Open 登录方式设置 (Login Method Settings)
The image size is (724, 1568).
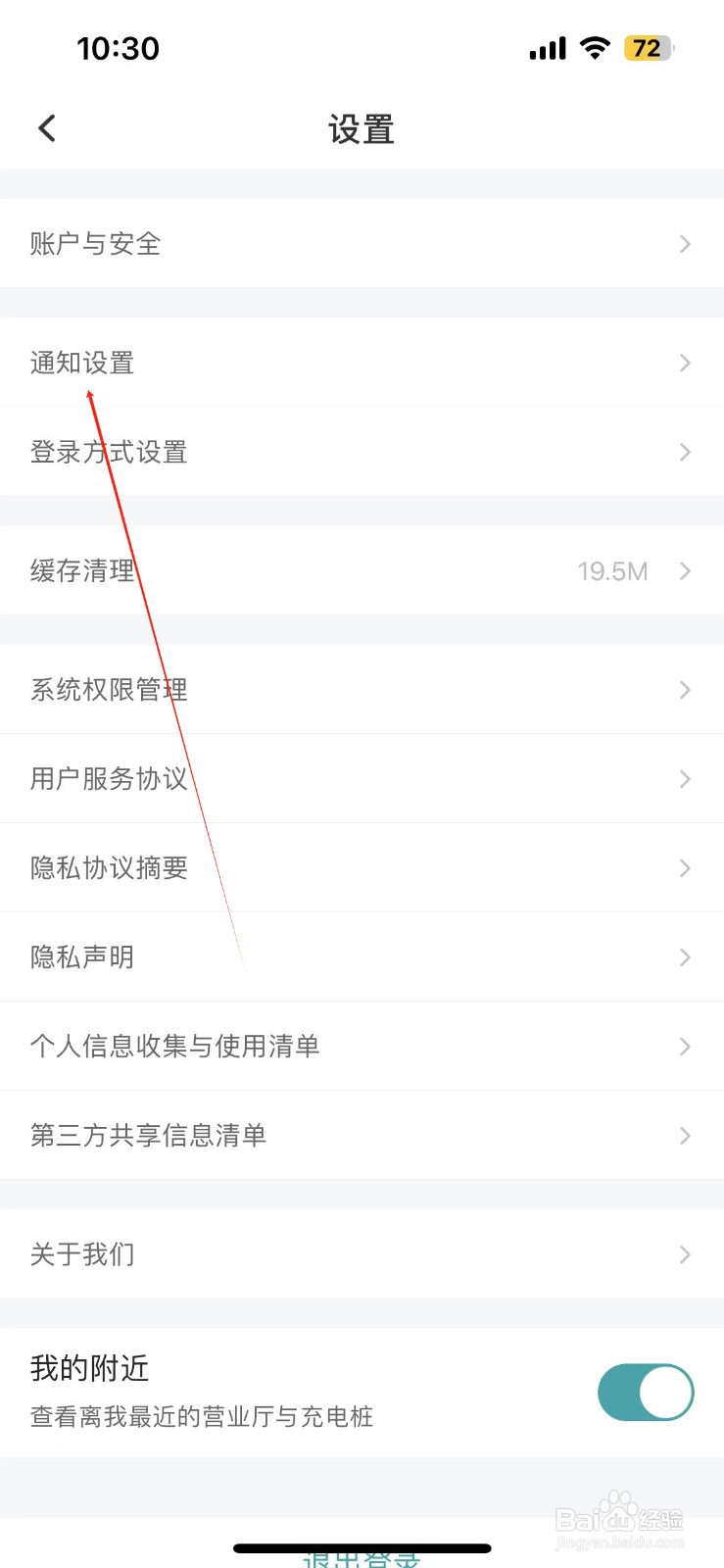362,452
